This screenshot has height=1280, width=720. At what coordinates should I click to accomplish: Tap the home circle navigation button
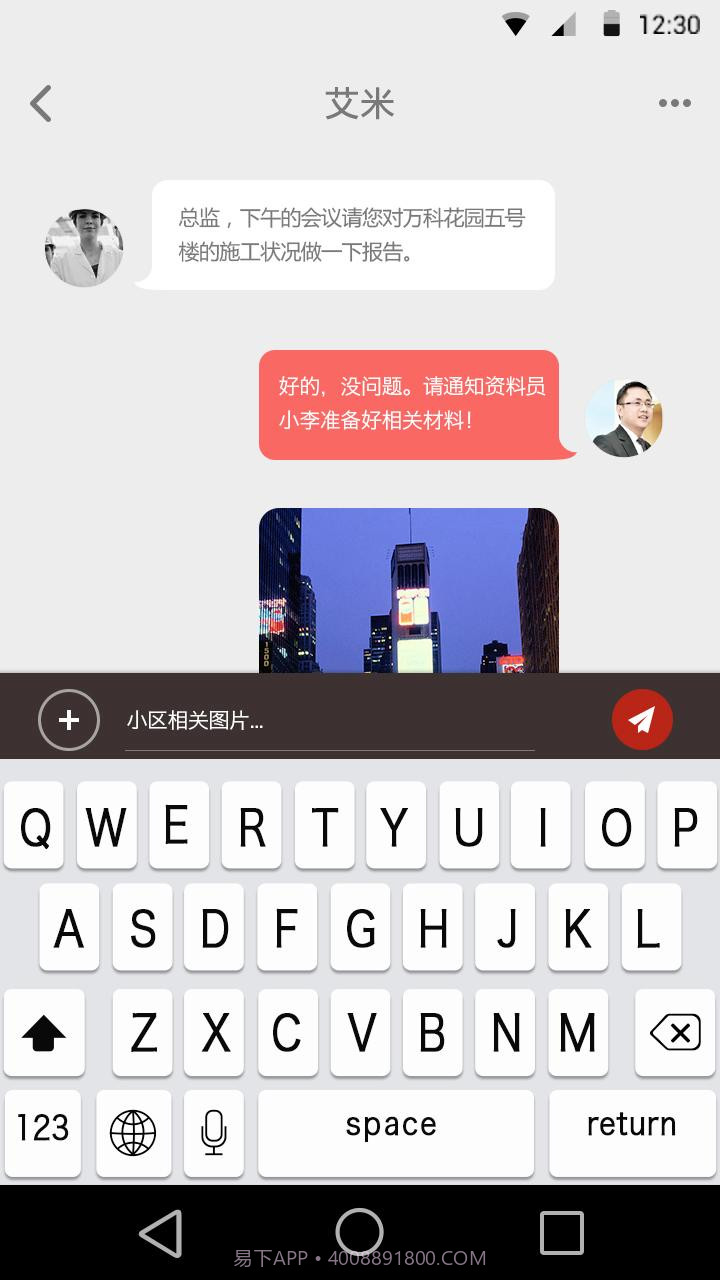pos(359,1232)
